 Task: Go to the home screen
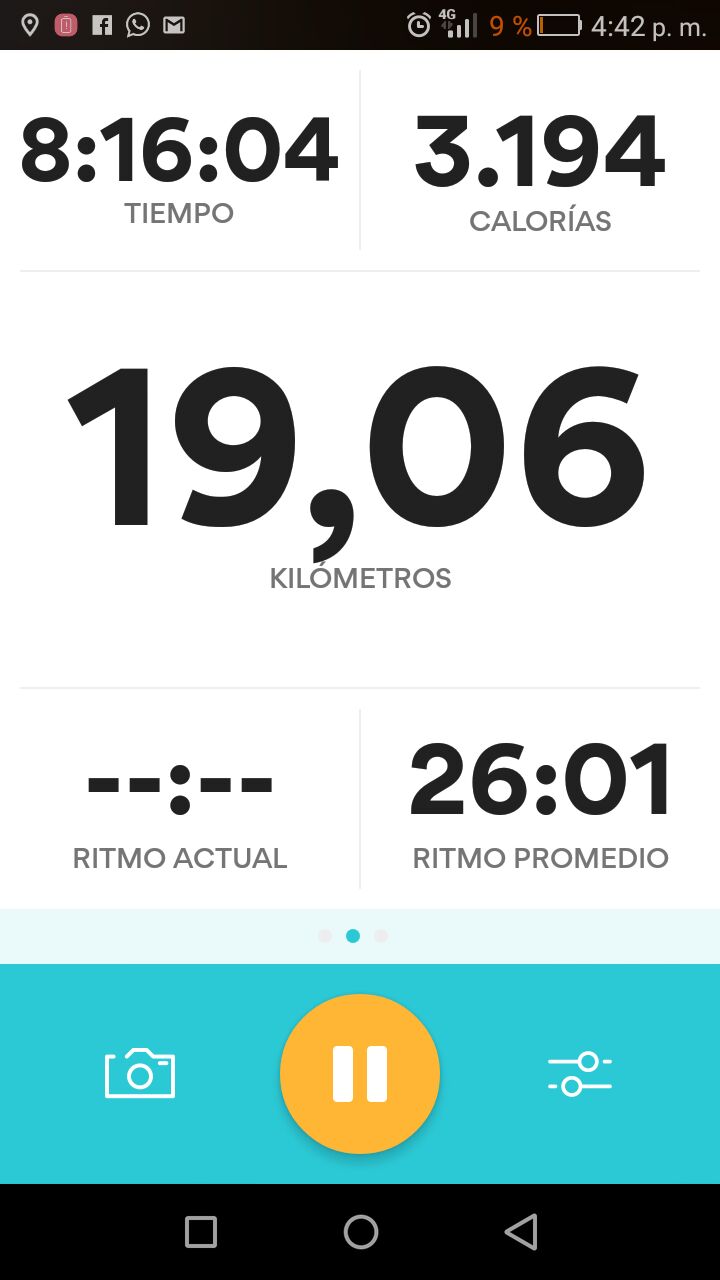(x=360, y=1232)
